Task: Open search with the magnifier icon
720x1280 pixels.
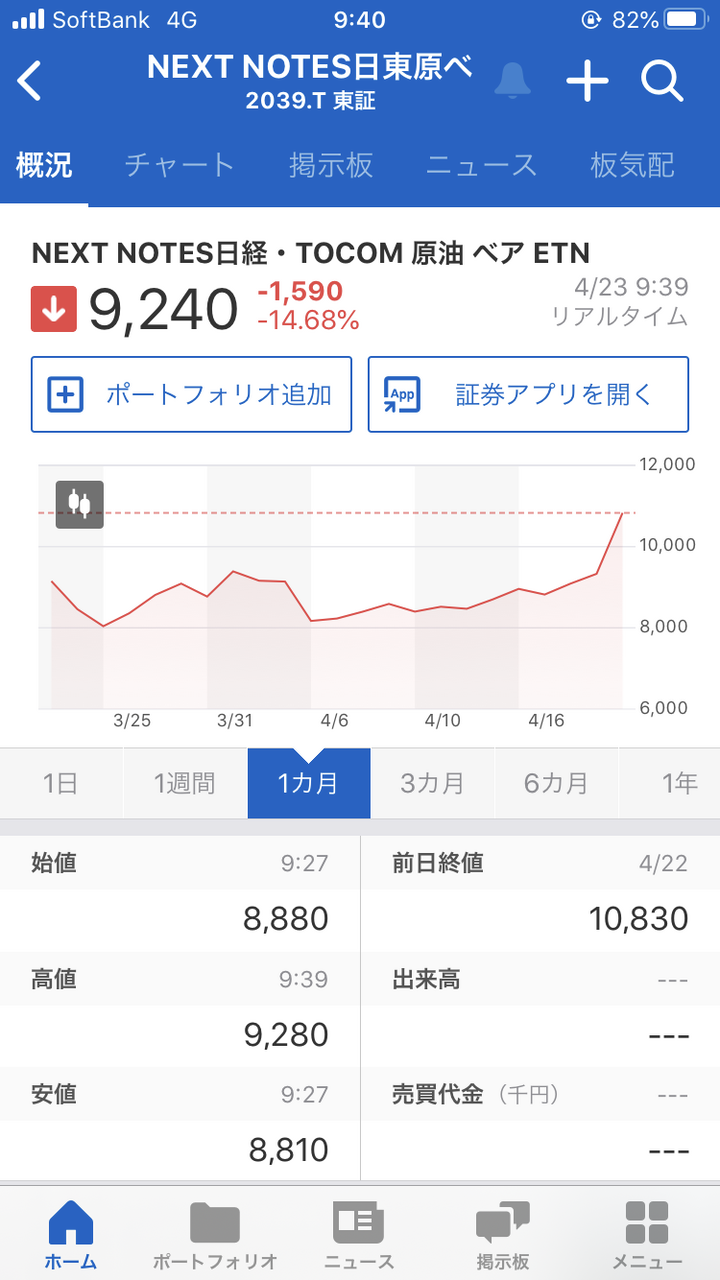Action: (x=662, y=81)
